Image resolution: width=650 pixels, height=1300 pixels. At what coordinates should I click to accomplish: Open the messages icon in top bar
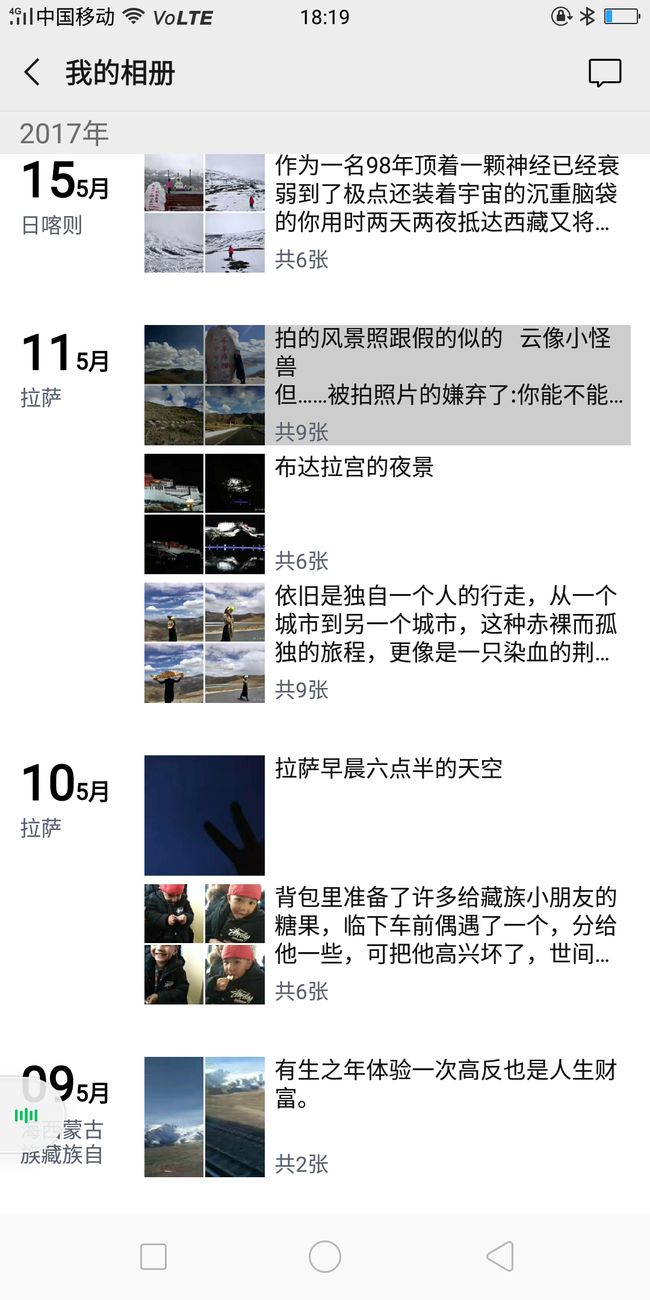[x=605, y=73]
